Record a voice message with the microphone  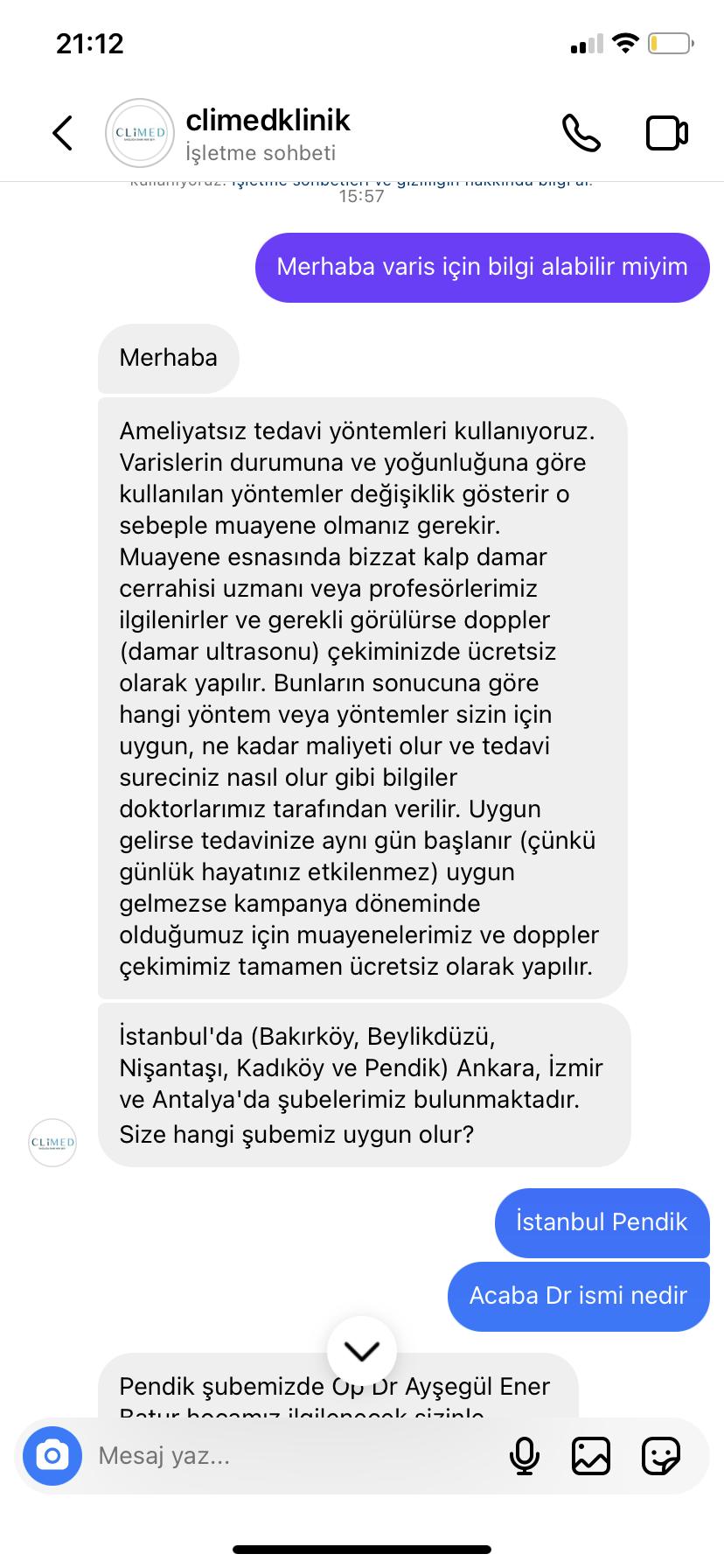click(524, 1456)
